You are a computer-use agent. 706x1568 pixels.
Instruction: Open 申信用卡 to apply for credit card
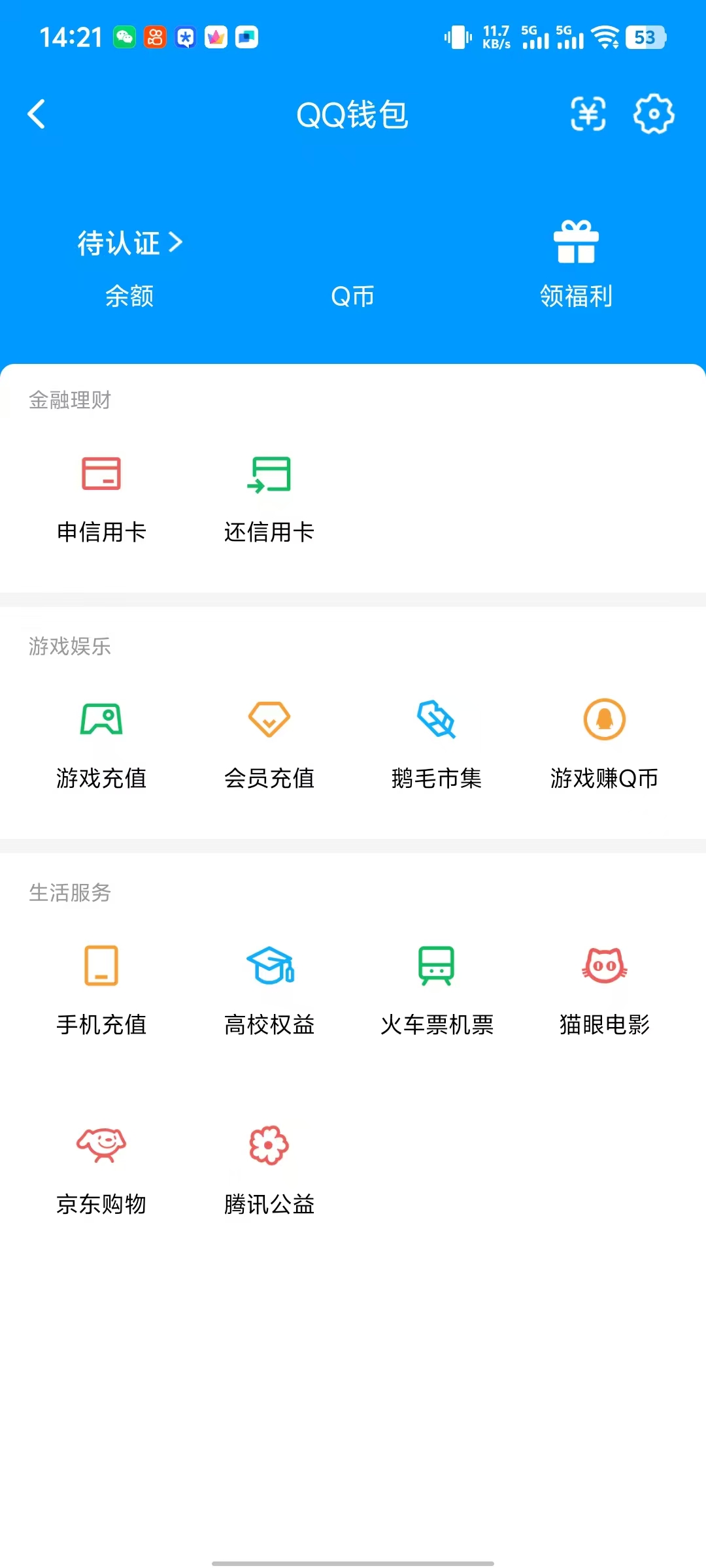point(102,497)
